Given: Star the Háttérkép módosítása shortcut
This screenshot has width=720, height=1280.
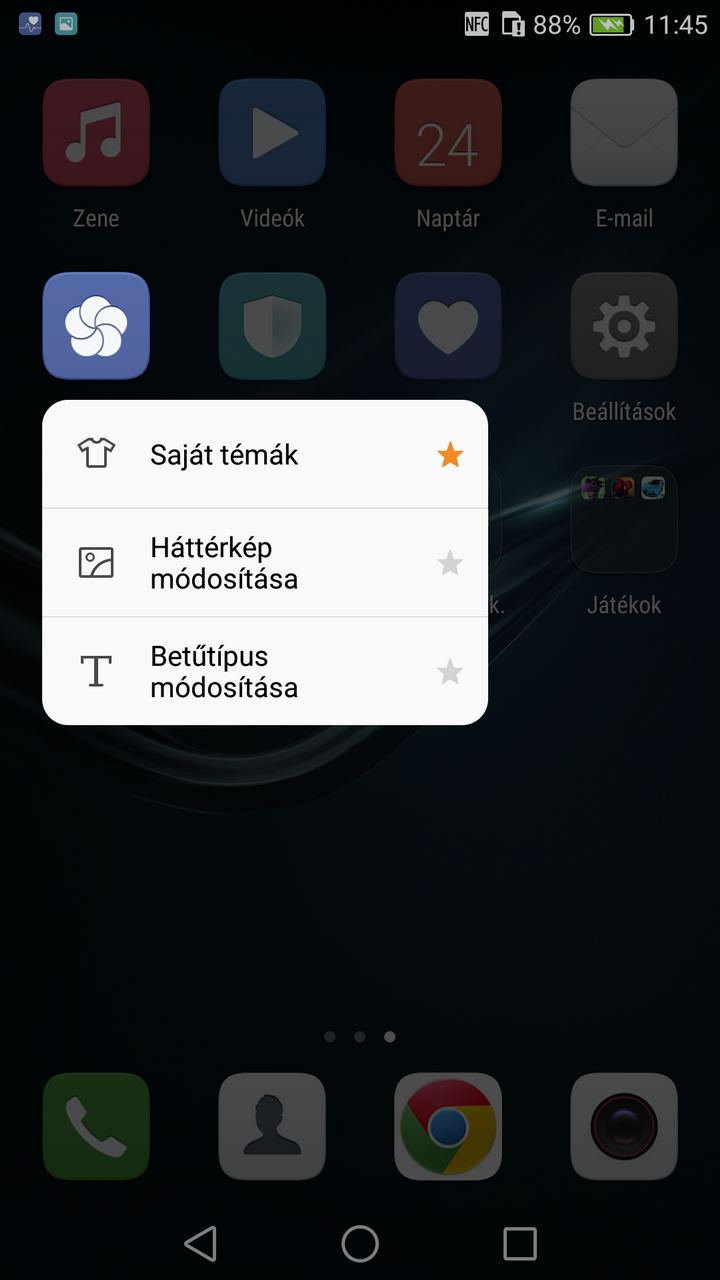Looking at the screenshot, I should pyautogui.click(x=450, y=564).
